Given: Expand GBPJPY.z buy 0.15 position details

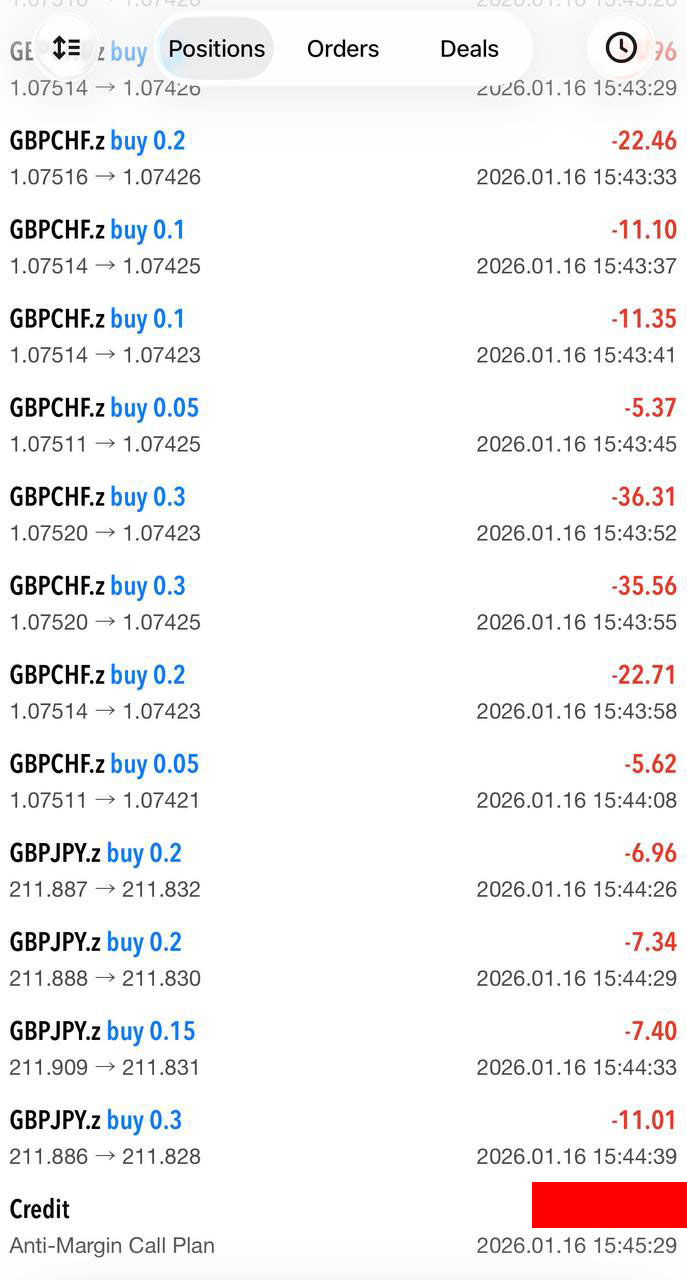Looking at the screenshot, I should tap(343, 1048).
